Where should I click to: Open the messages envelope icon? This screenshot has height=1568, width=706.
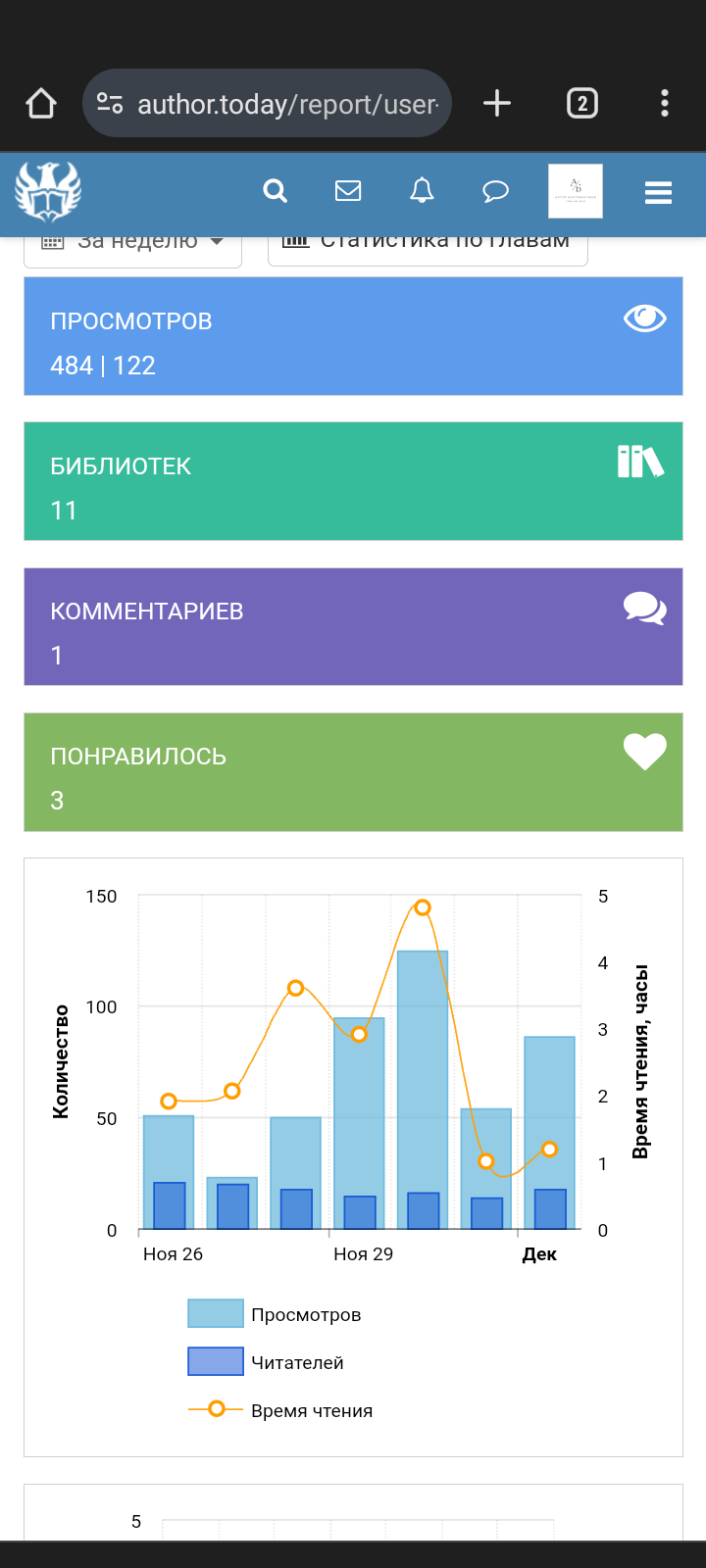pos(348,190)
